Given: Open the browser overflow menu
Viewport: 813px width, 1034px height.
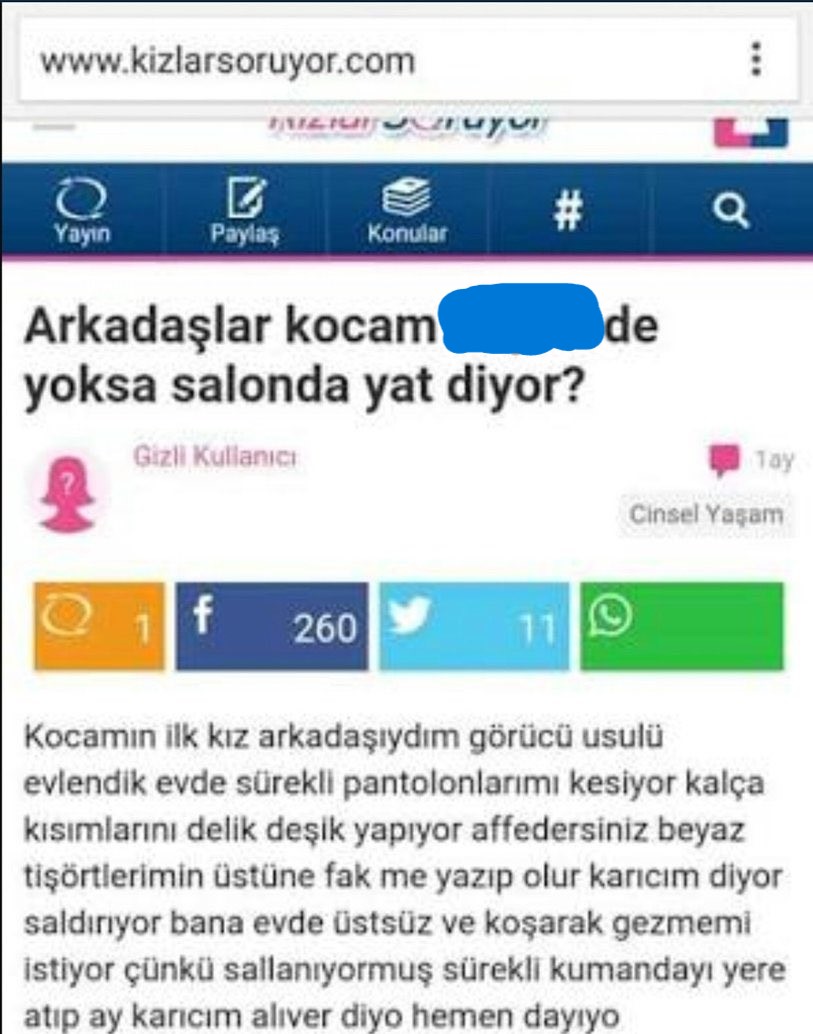Looking at the screenshot, I should tap(756, 60).
